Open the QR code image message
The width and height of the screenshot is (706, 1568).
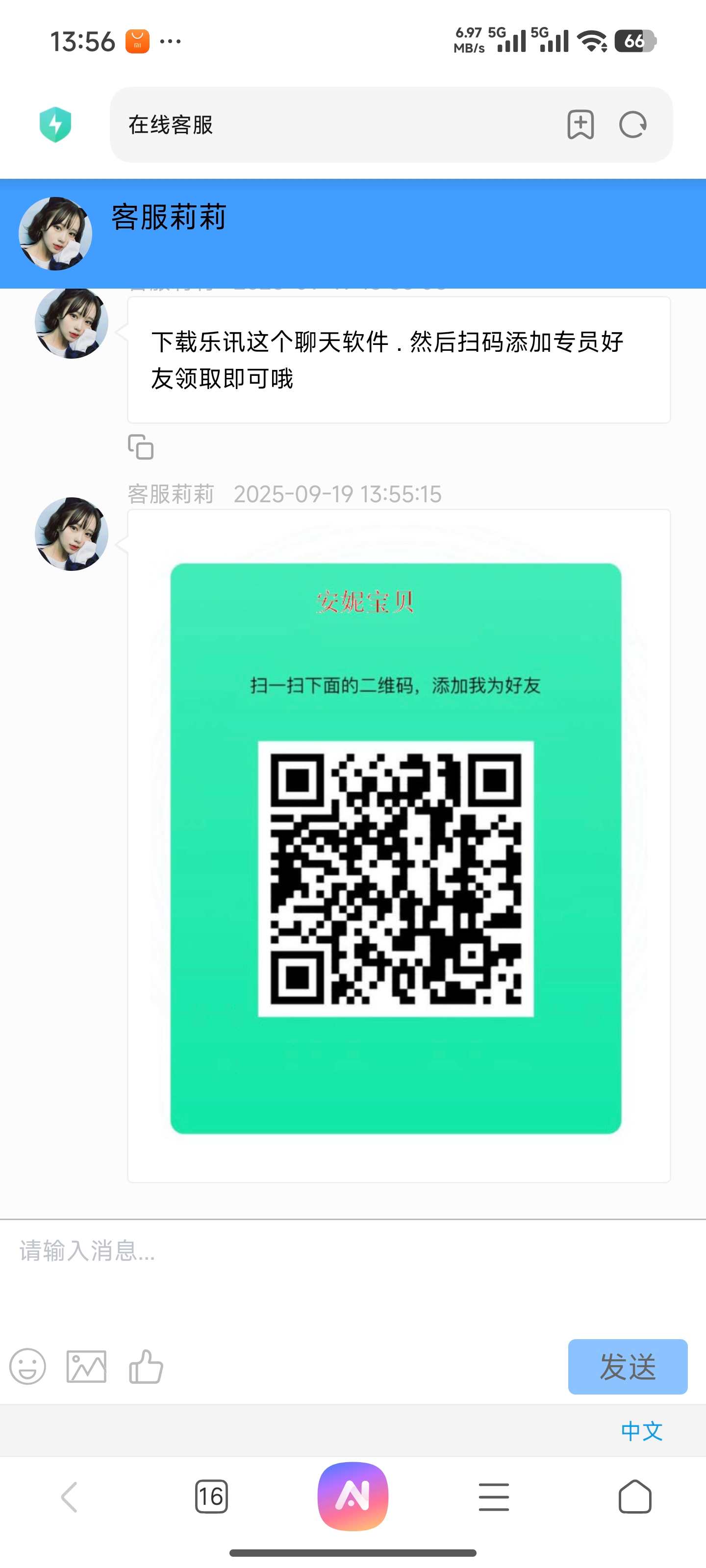point(396,848)
